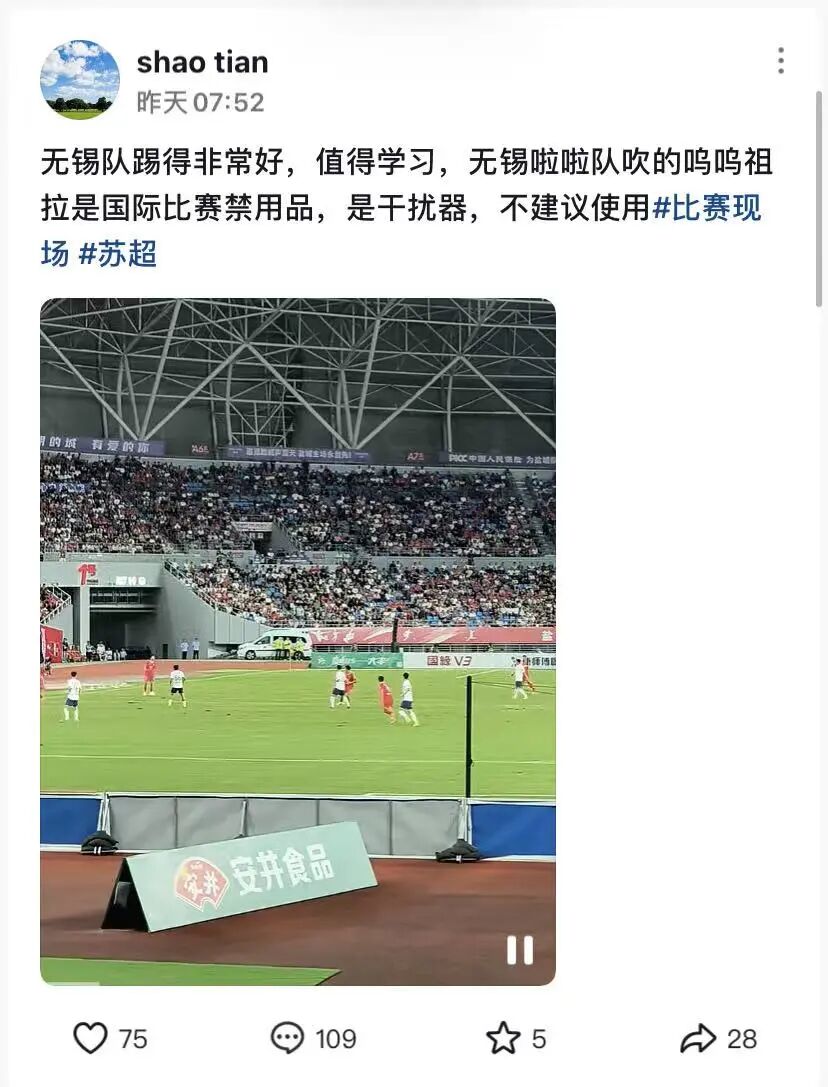Viewport: 828px width, 1087px height.
Task: Open the 109 comments
Action: coord(288,1039)
